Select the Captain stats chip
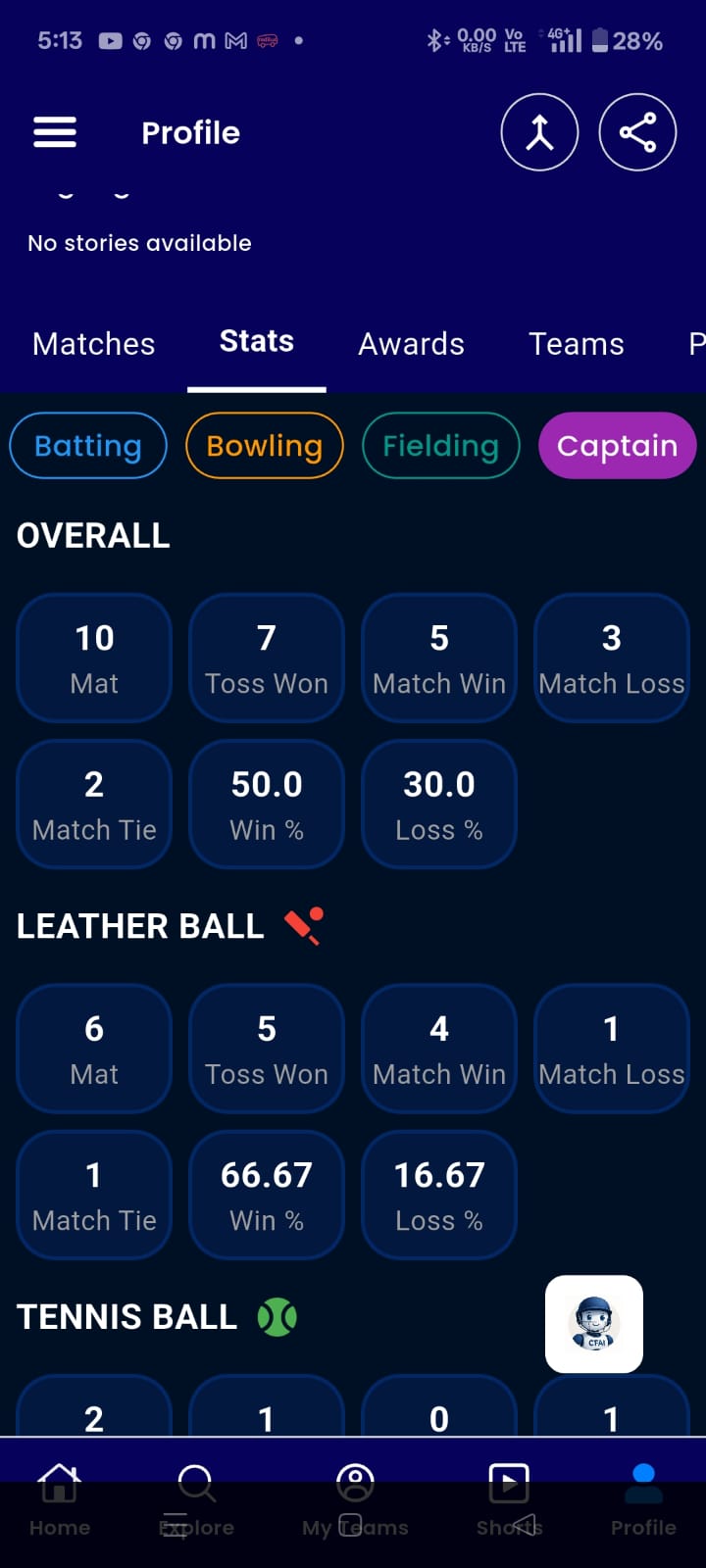The image size is (706, 1568). click(617, 446)
